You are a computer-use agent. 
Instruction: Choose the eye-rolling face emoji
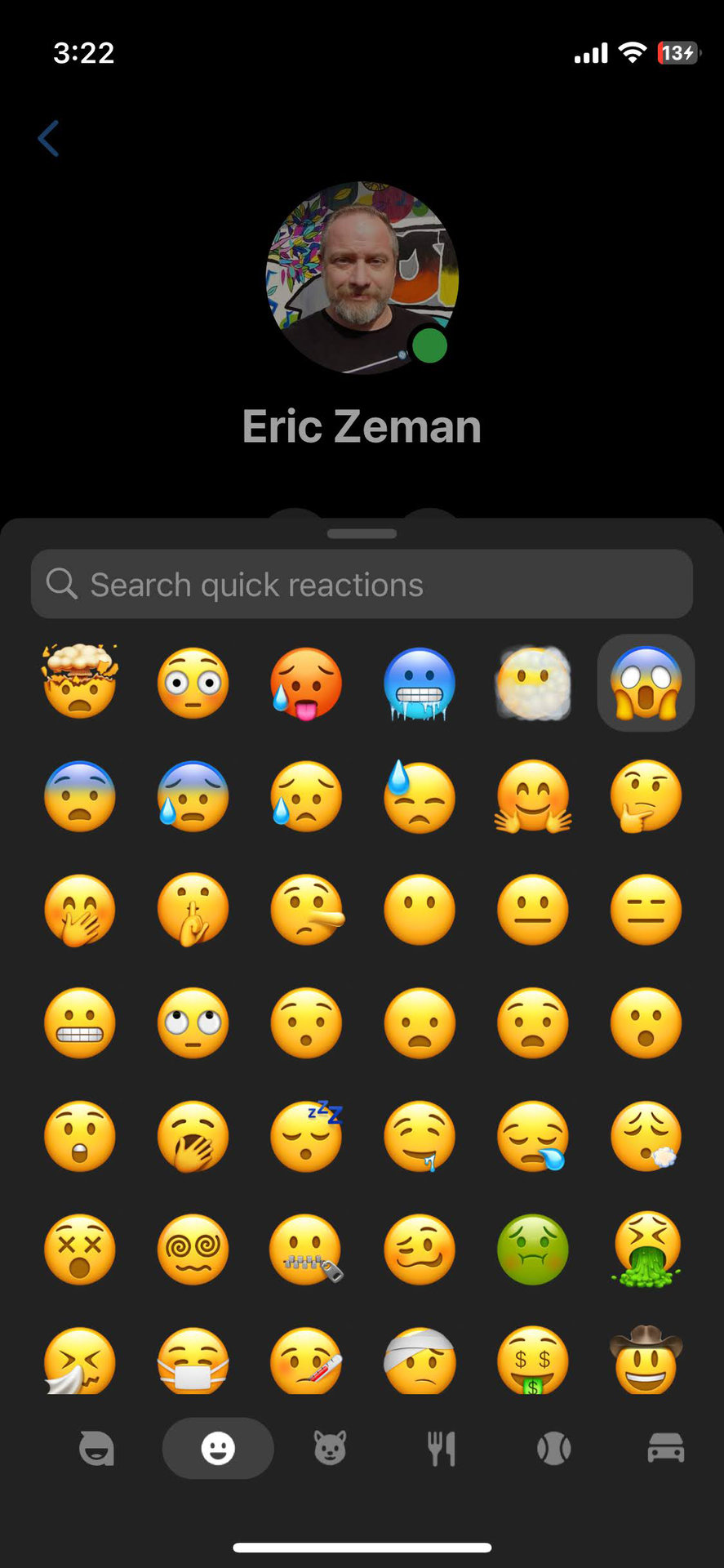coord(193,1022)
